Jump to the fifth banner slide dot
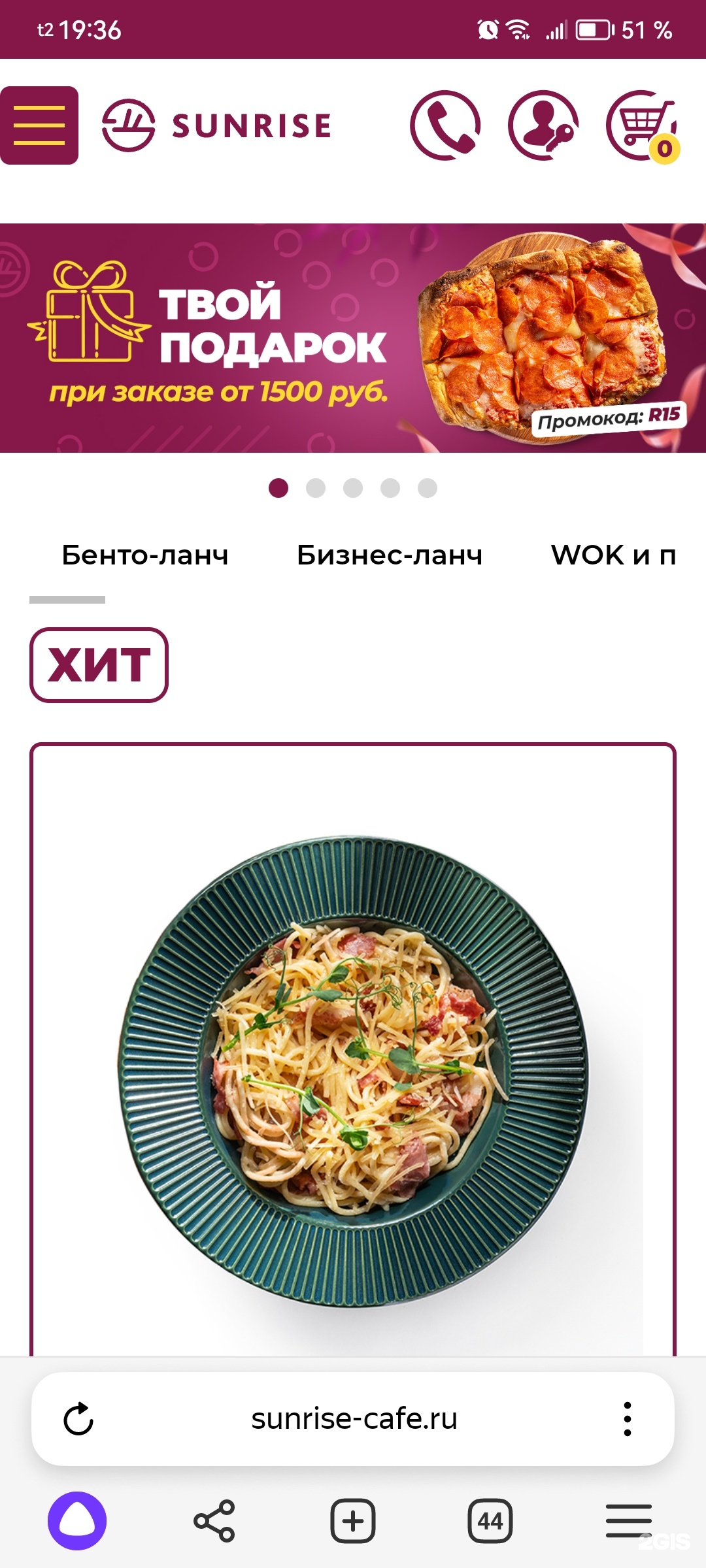This screenshot has width=706, height=1568. click(428, 488)
